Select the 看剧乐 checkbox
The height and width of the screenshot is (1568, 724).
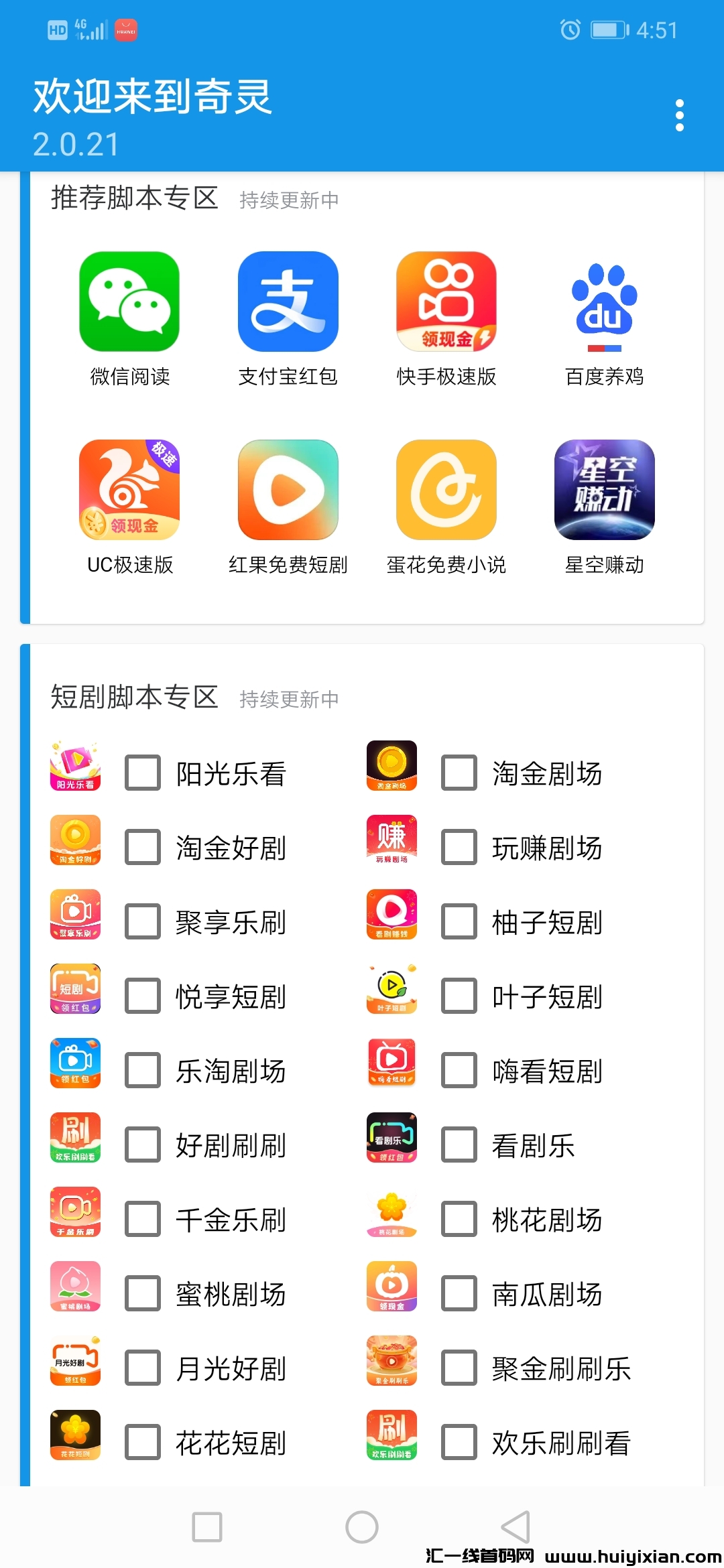pyautogui.click(x=459, y=1145)
